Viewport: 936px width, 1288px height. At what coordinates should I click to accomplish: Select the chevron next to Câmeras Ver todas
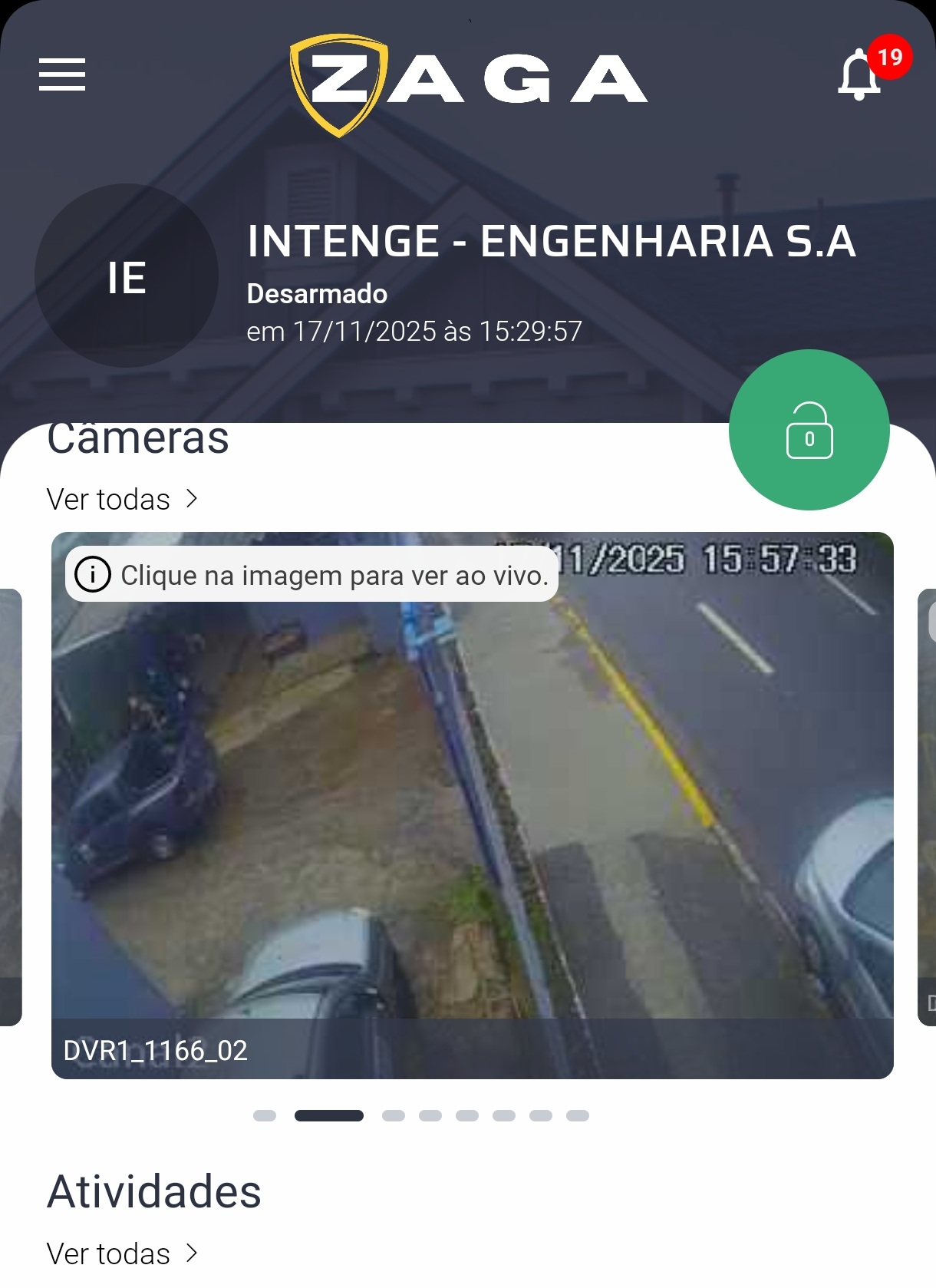[x=191, y=499]
